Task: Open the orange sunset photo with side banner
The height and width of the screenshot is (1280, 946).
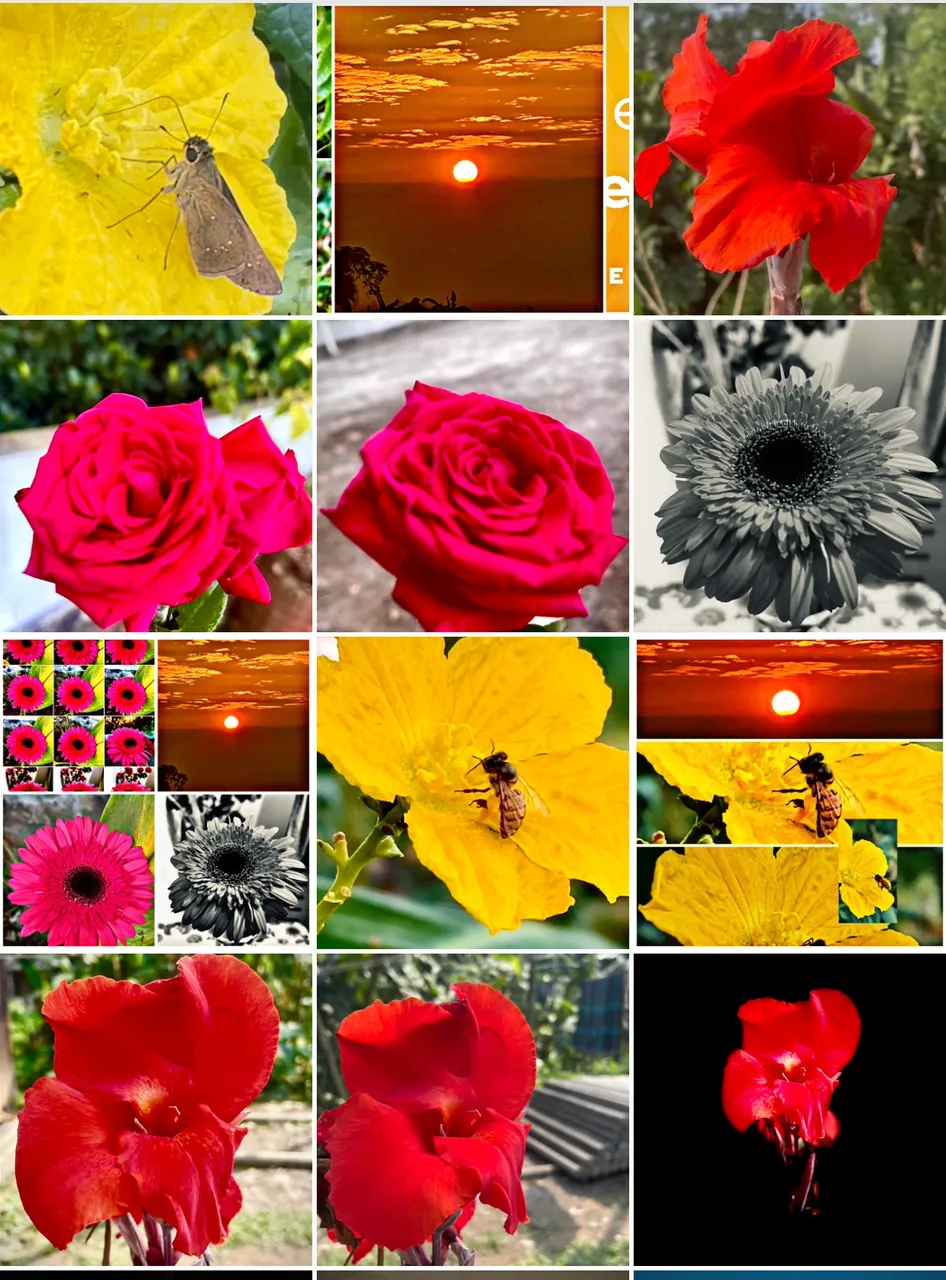Action: tap(472, 160)
